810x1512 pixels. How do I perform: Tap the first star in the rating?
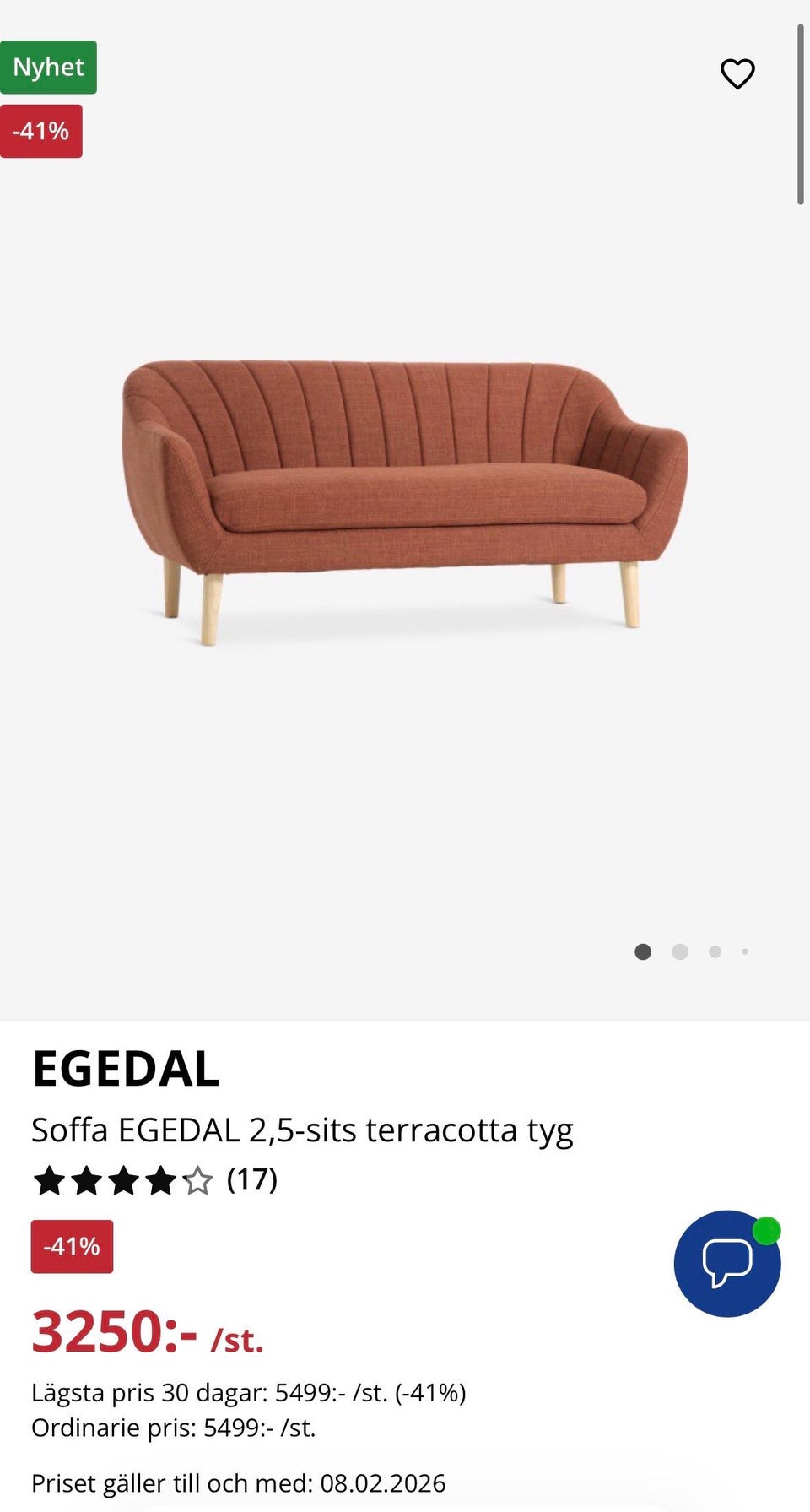click(49, 1182)
